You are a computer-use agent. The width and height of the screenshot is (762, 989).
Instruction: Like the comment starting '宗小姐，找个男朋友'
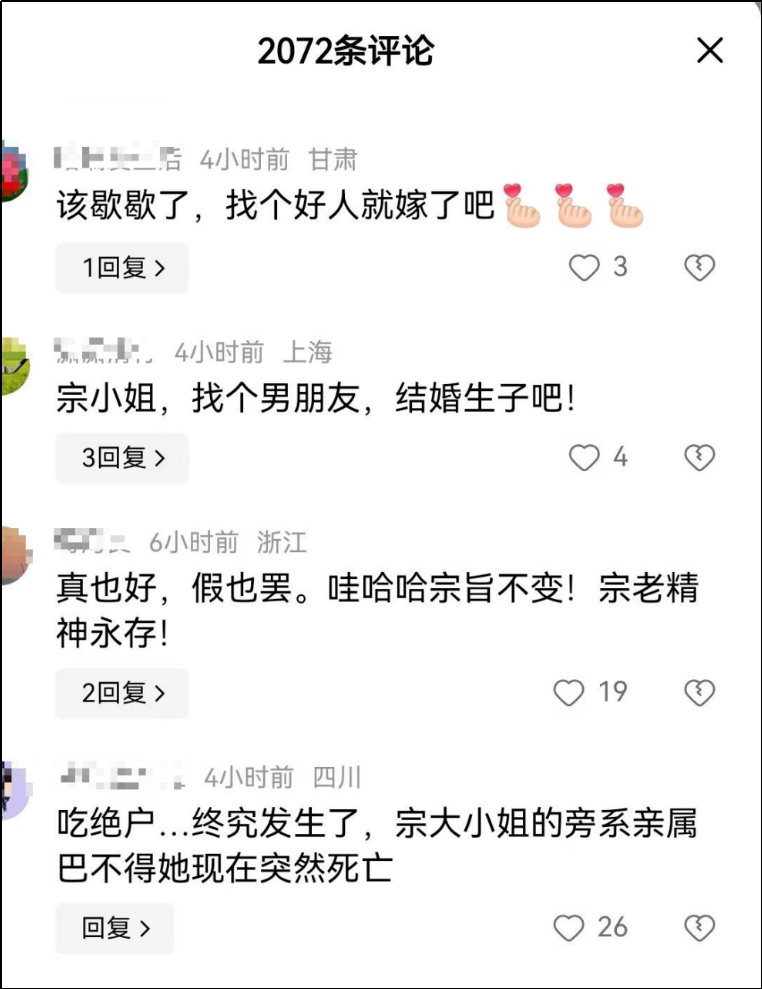click(x=584, y=457)
